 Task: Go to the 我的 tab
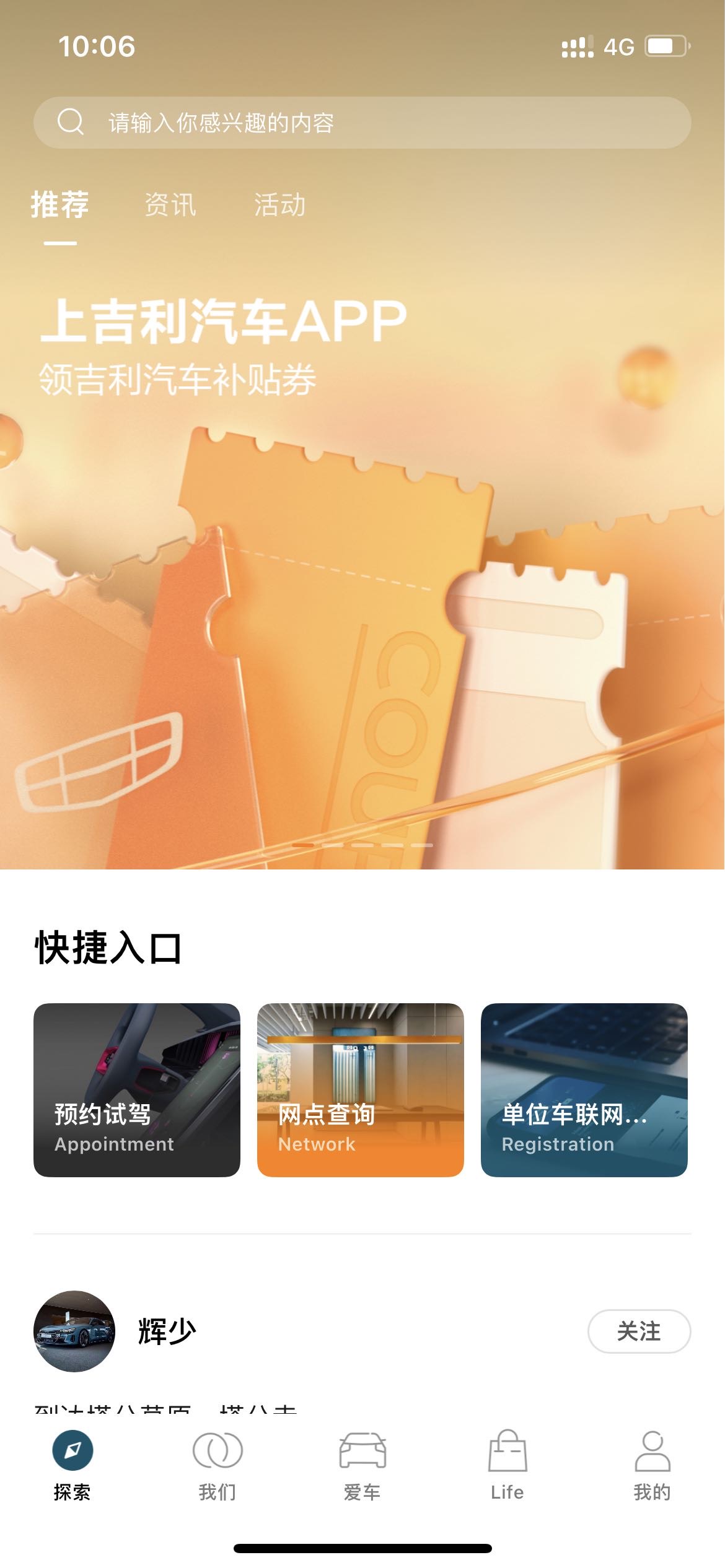[x=652, y=1465]
